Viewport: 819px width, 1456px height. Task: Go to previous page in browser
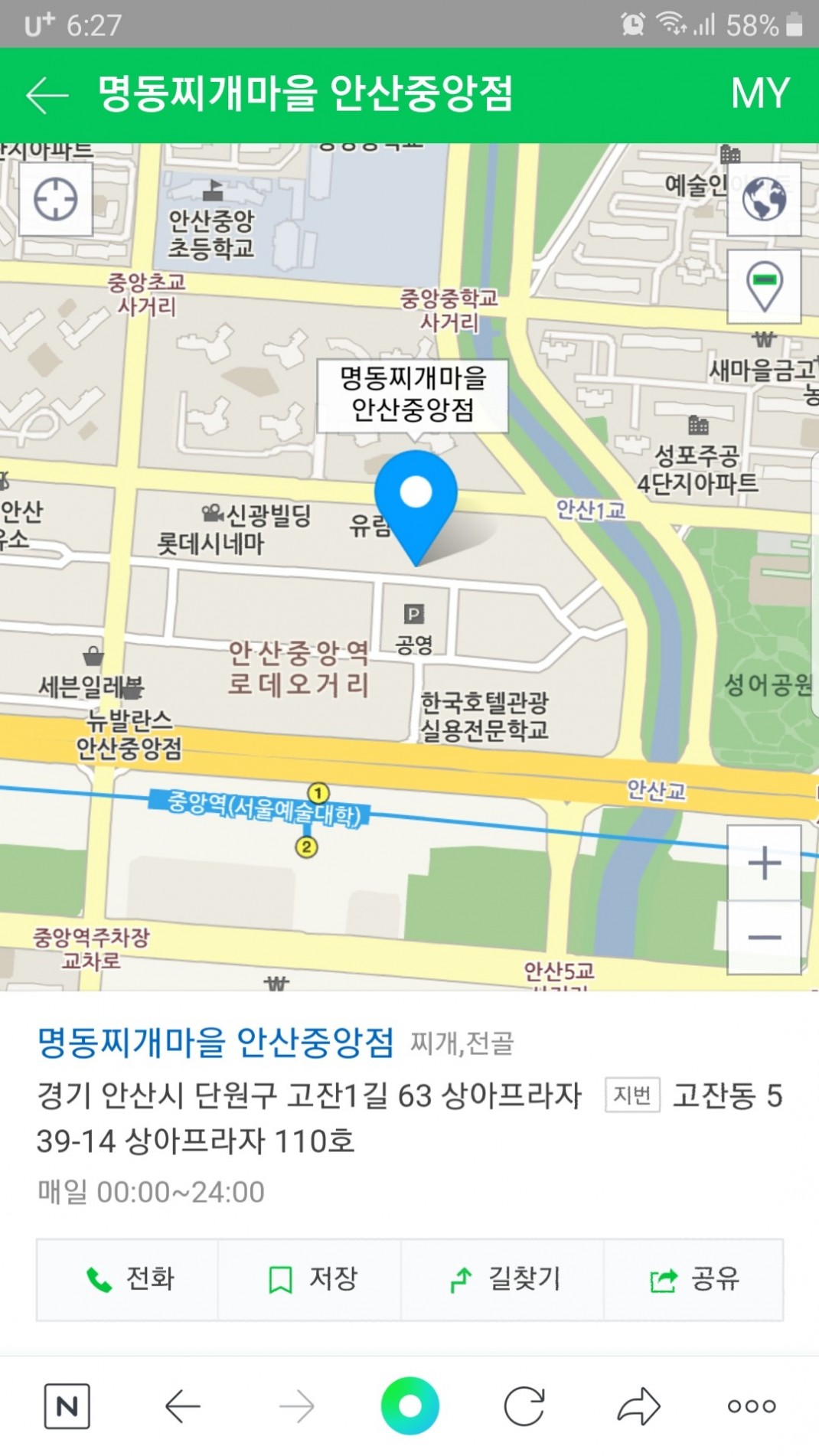[182, 1405]
